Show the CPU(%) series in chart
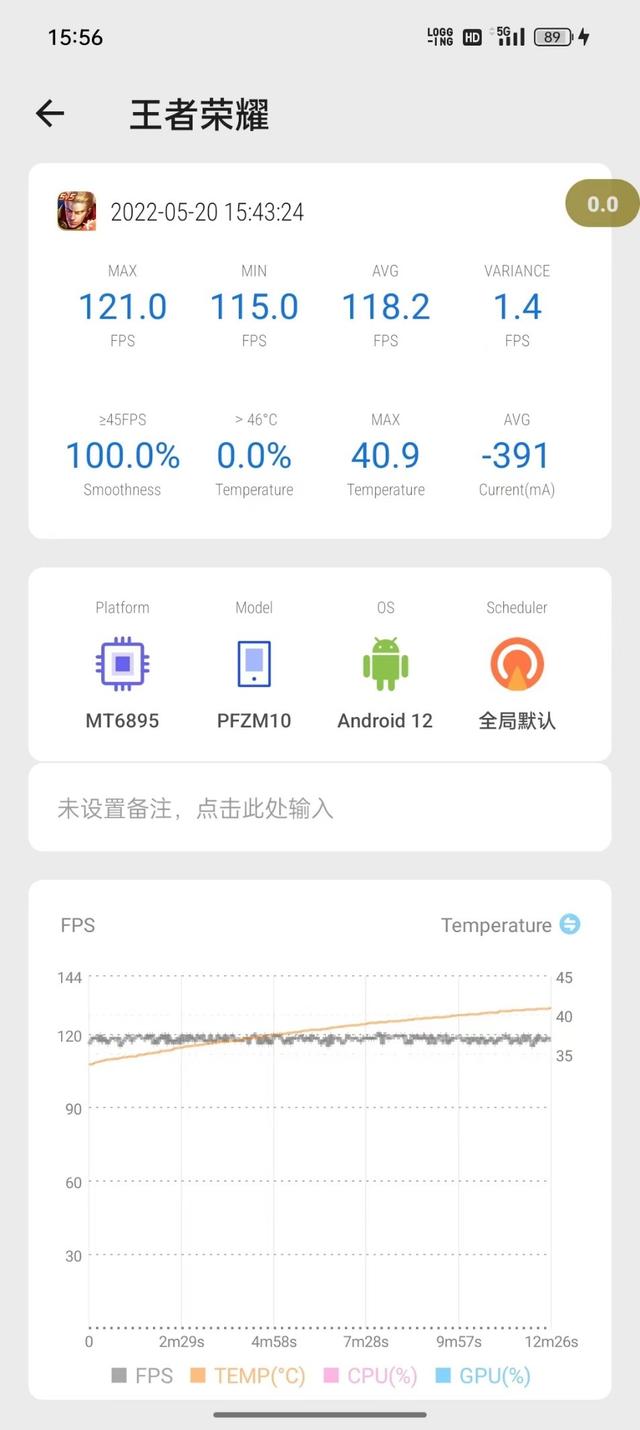Screen dimensions: 640x1430 click(x=370, y=1376)
